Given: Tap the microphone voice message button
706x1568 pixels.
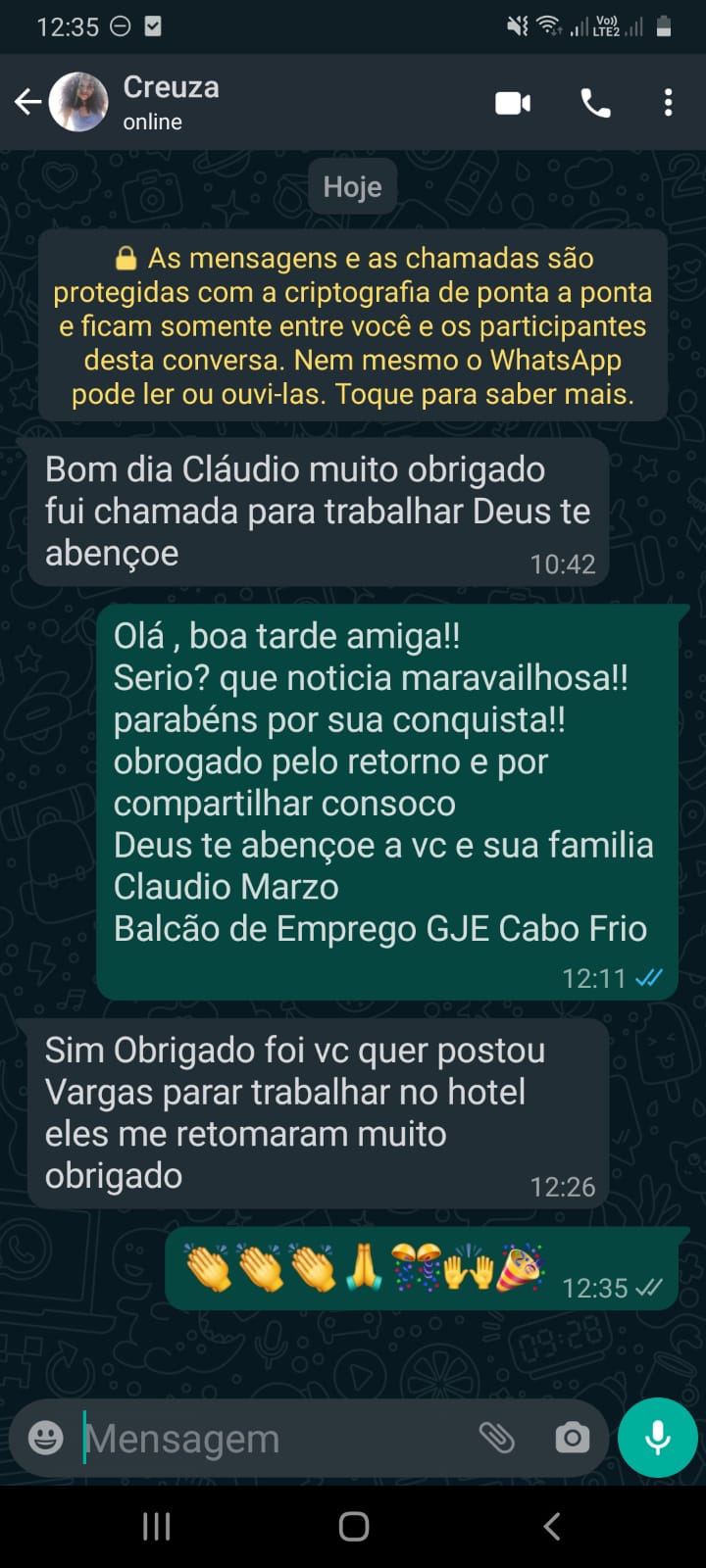Looking at the screenshot, I should pos(657,1438).
